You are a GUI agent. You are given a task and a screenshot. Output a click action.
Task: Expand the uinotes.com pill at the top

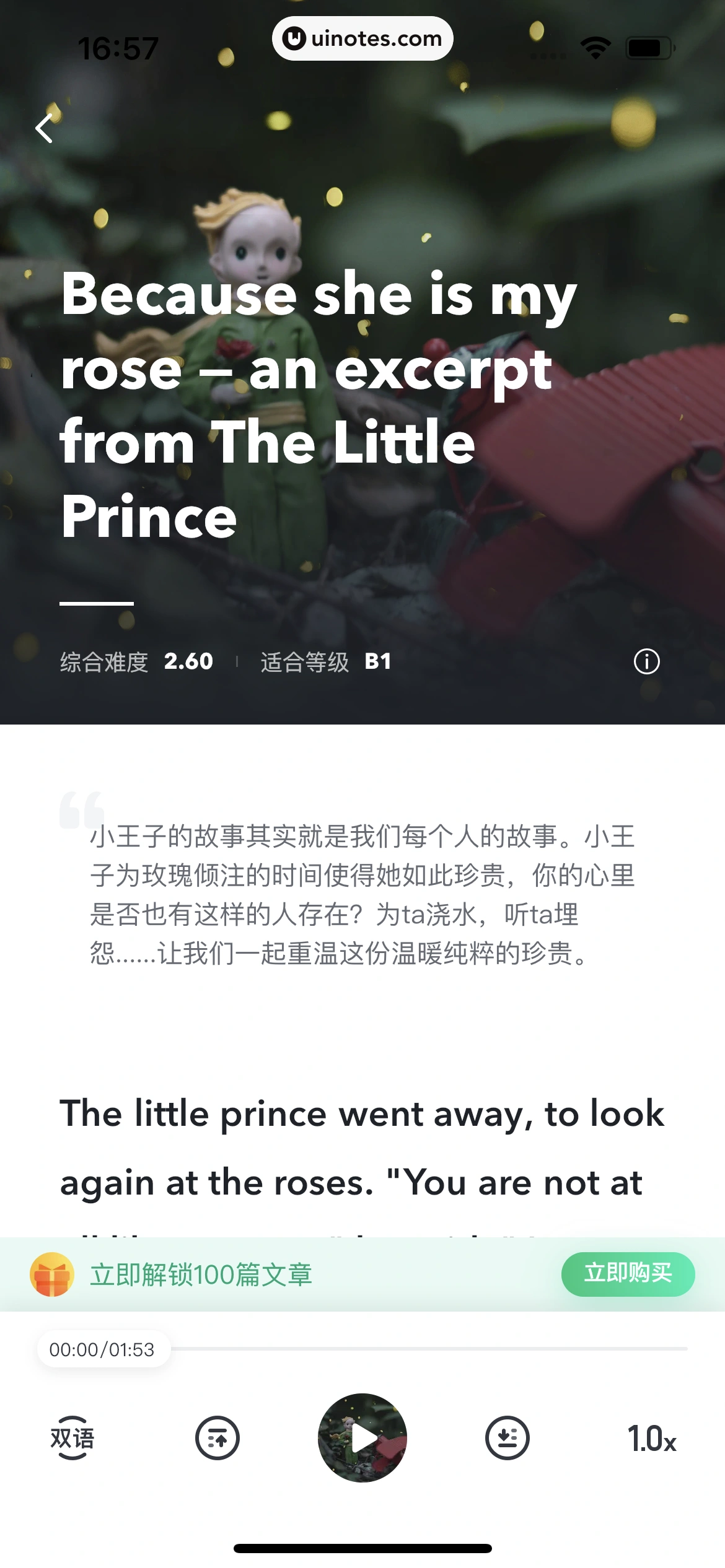coord(362,38)
